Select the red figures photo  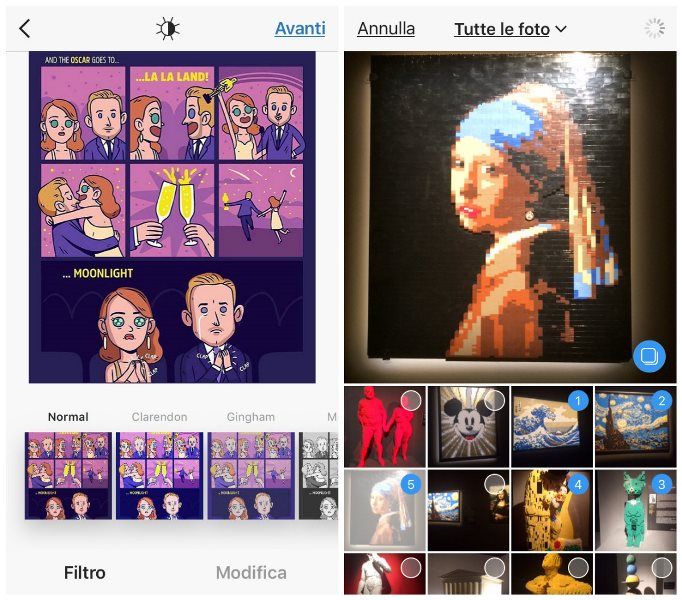coord(385,427)
